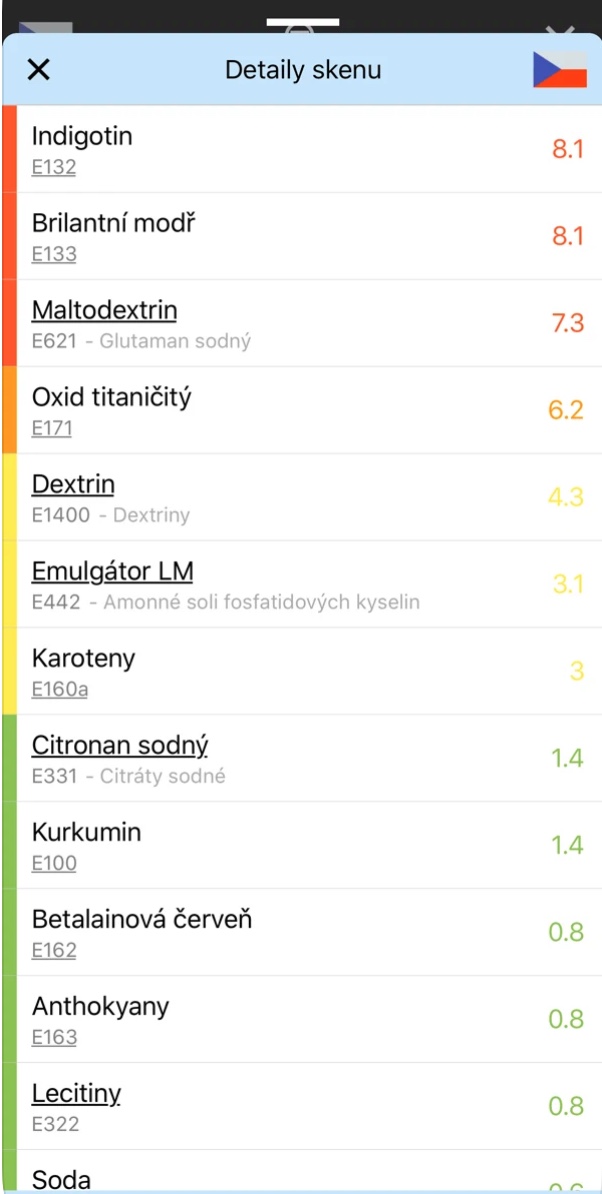View Oxid titaničitý E171 details
The image size is (602, 1194).
[x=300, y=410]
